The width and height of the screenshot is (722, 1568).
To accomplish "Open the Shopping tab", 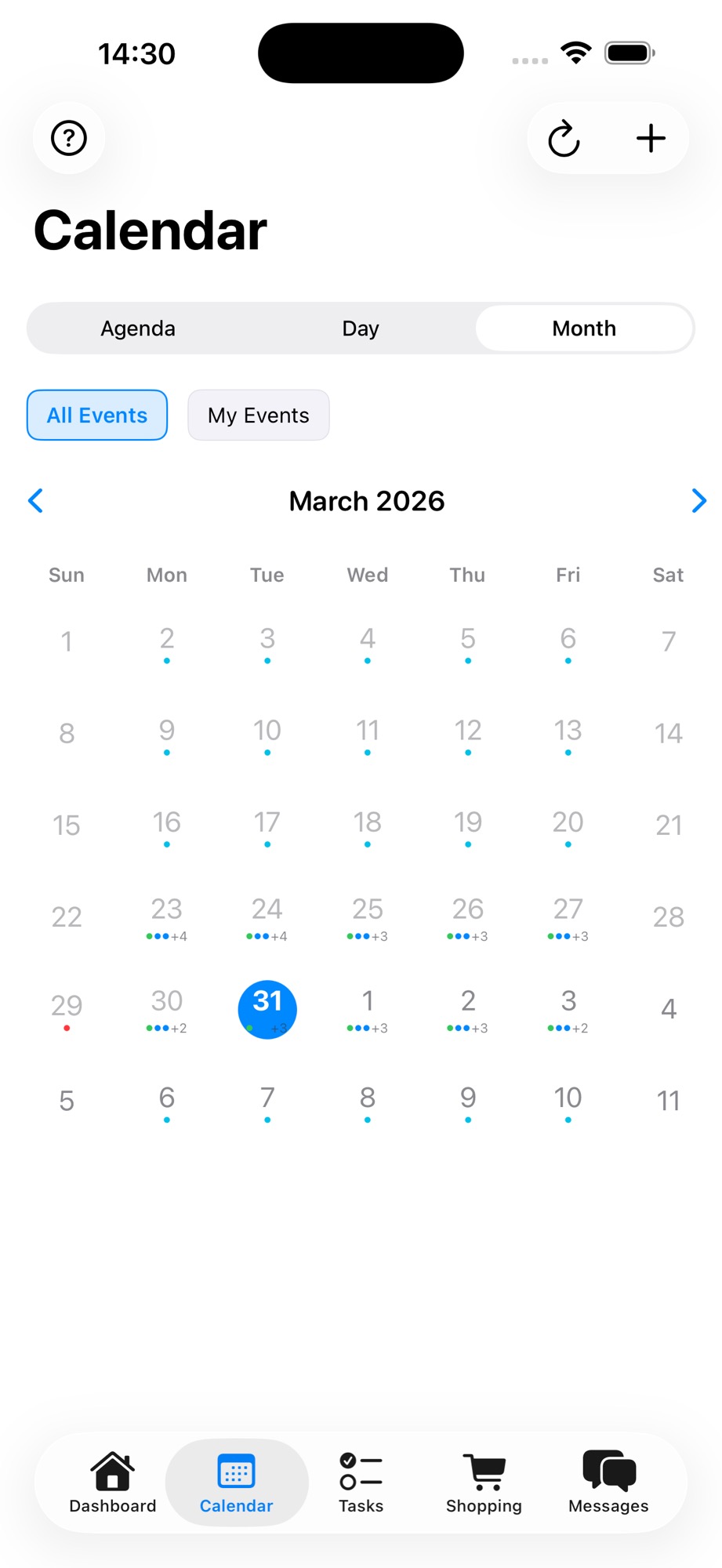I will (x=484, y=1483).
